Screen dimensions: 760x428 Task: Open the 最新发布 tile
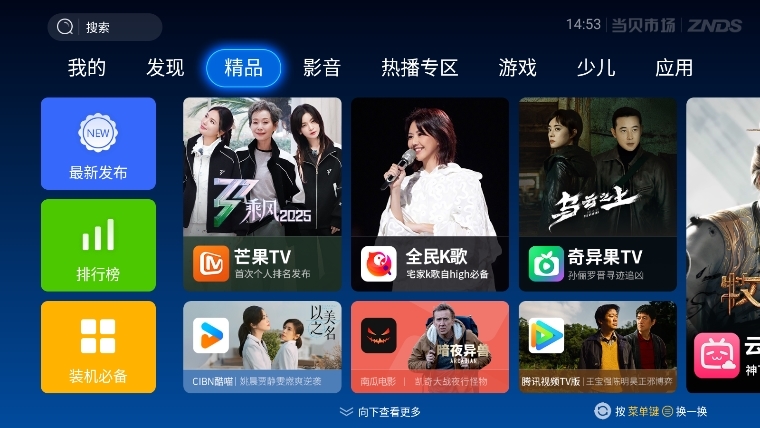tap(98, 143)
